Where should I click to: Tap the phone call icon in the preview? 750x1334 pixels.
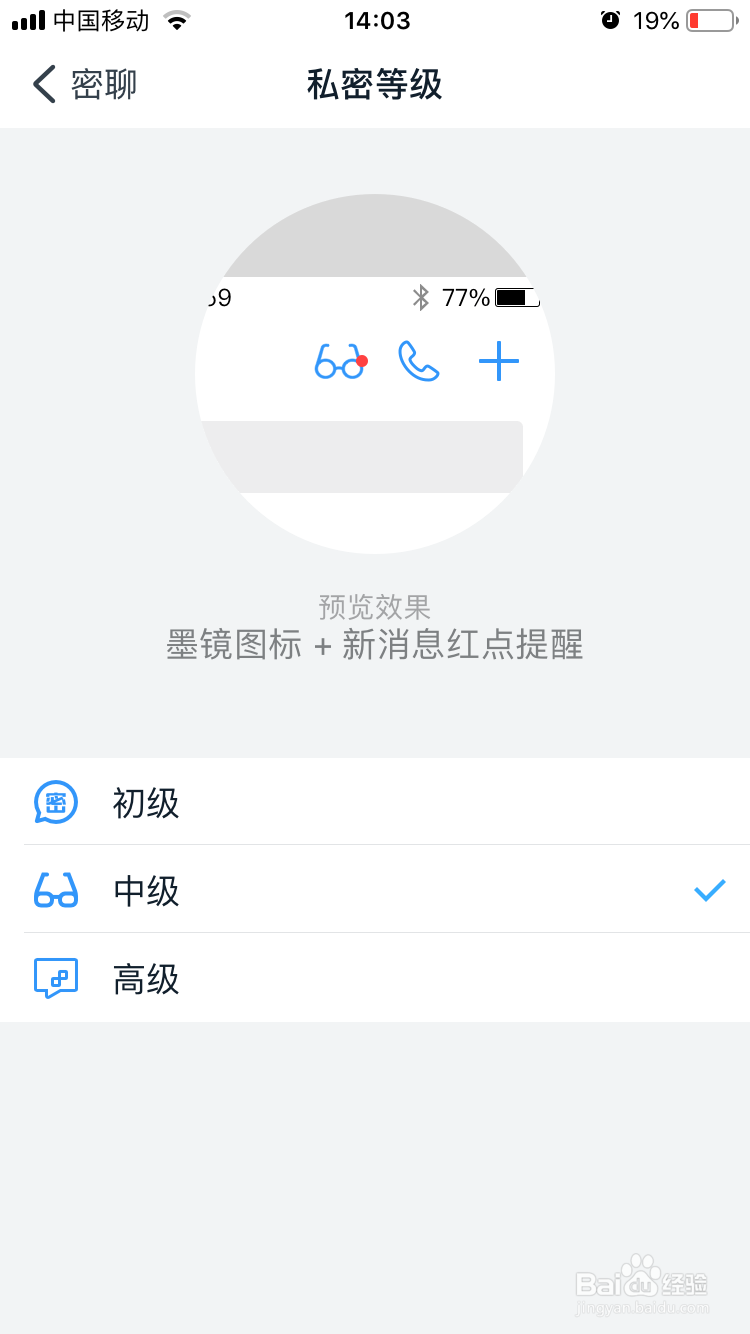(x=419, y=362)
